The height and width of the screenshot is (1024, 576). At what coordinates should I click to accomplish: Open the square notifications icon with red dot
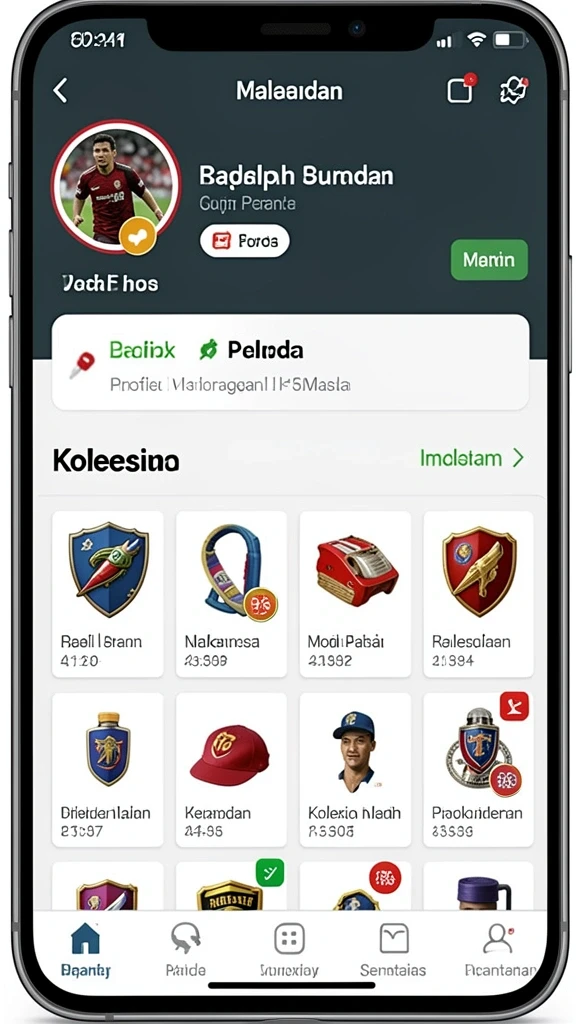[461, 89]
